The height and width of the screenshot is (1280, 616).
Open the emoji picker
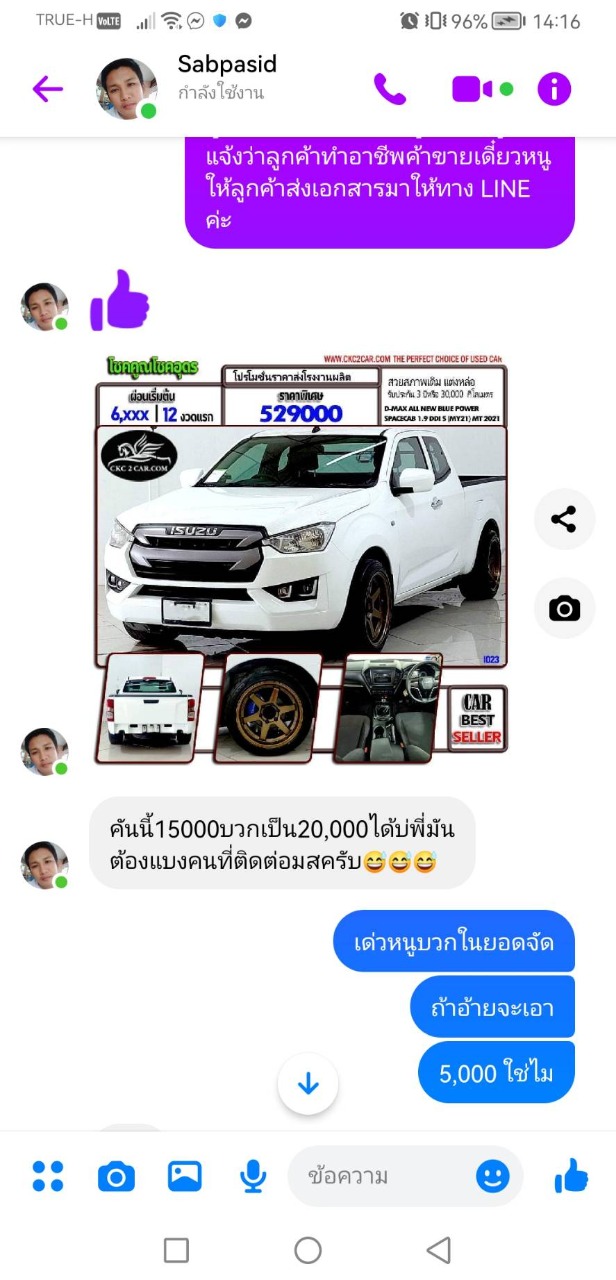[x=492, y=1176]
